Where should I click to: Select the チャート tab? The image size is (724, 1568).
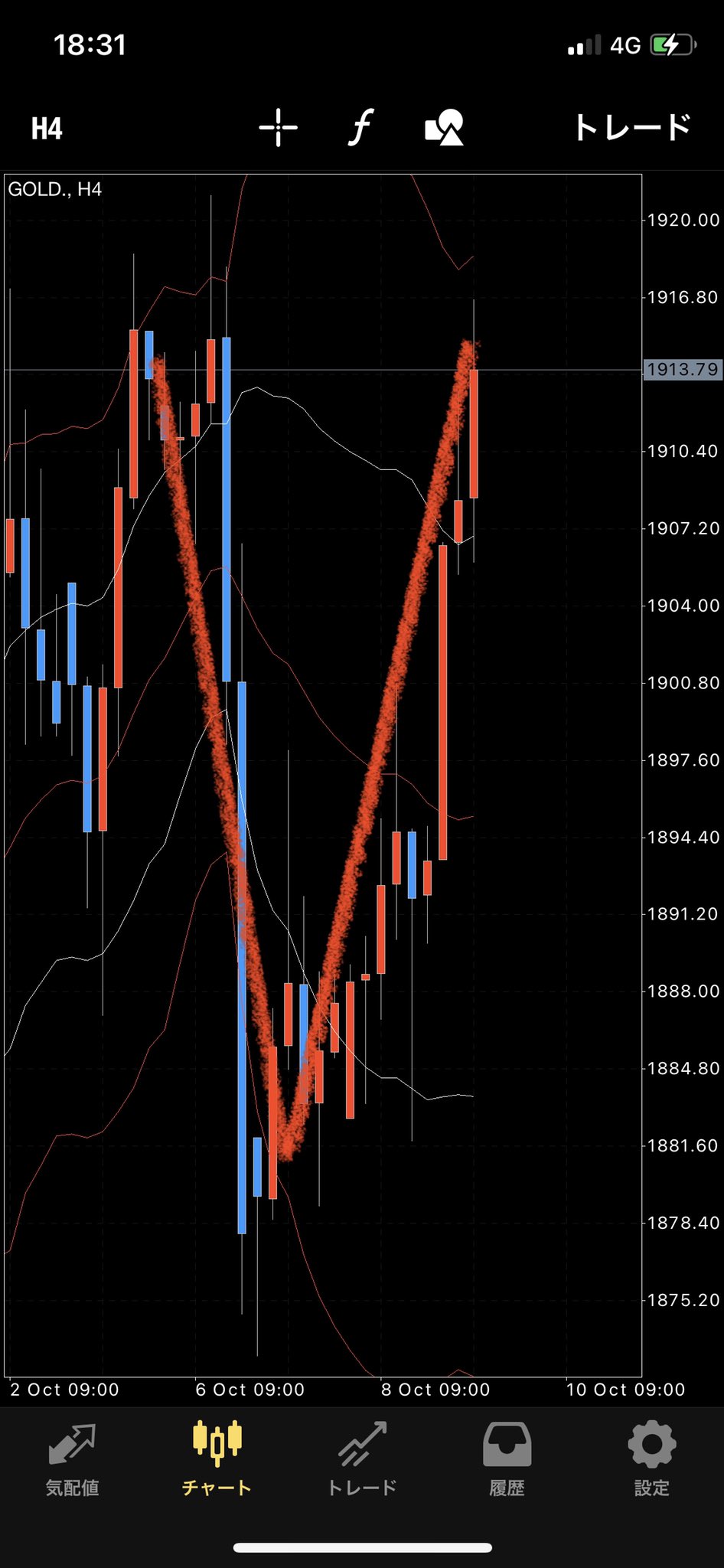(217, 1460)
